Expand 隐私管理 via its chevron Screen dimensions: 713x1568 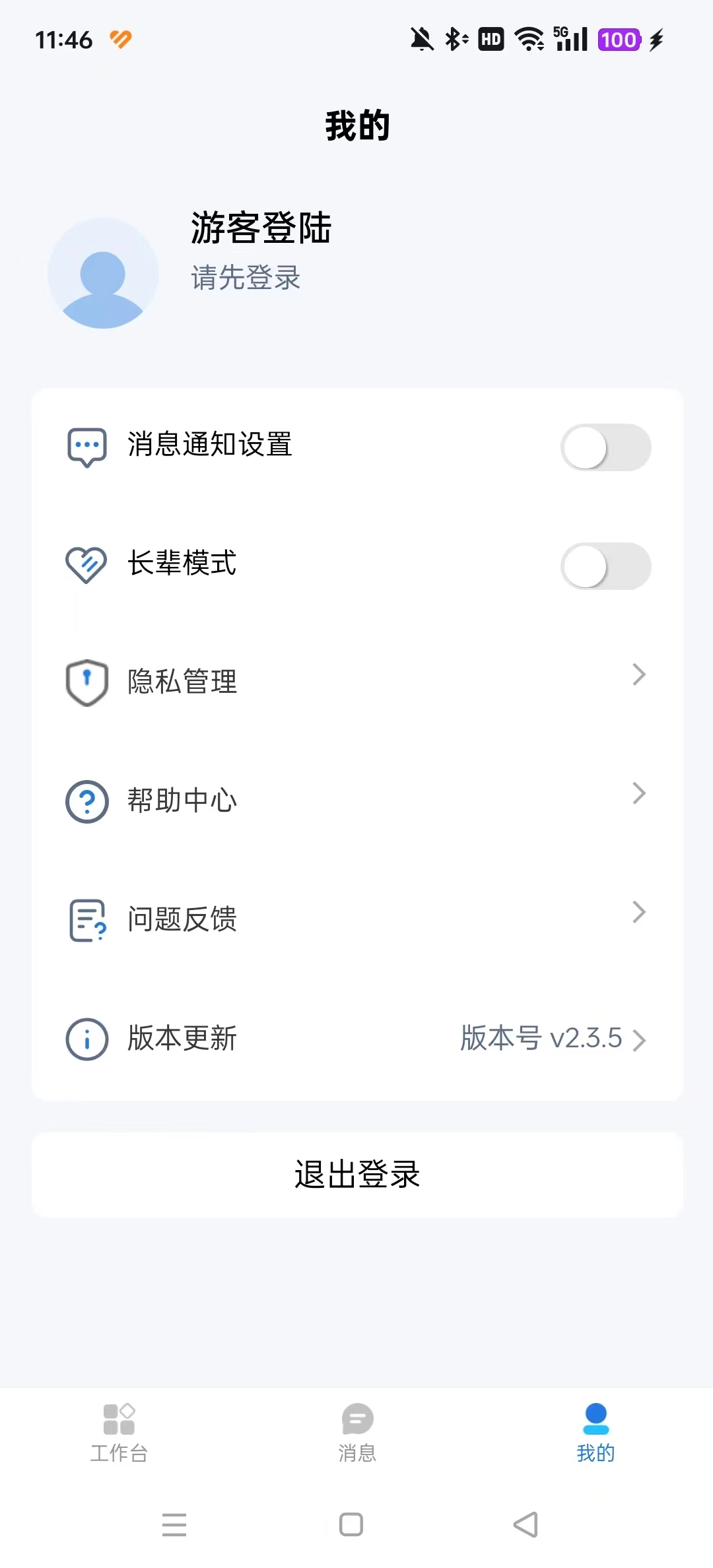(638, 675)
